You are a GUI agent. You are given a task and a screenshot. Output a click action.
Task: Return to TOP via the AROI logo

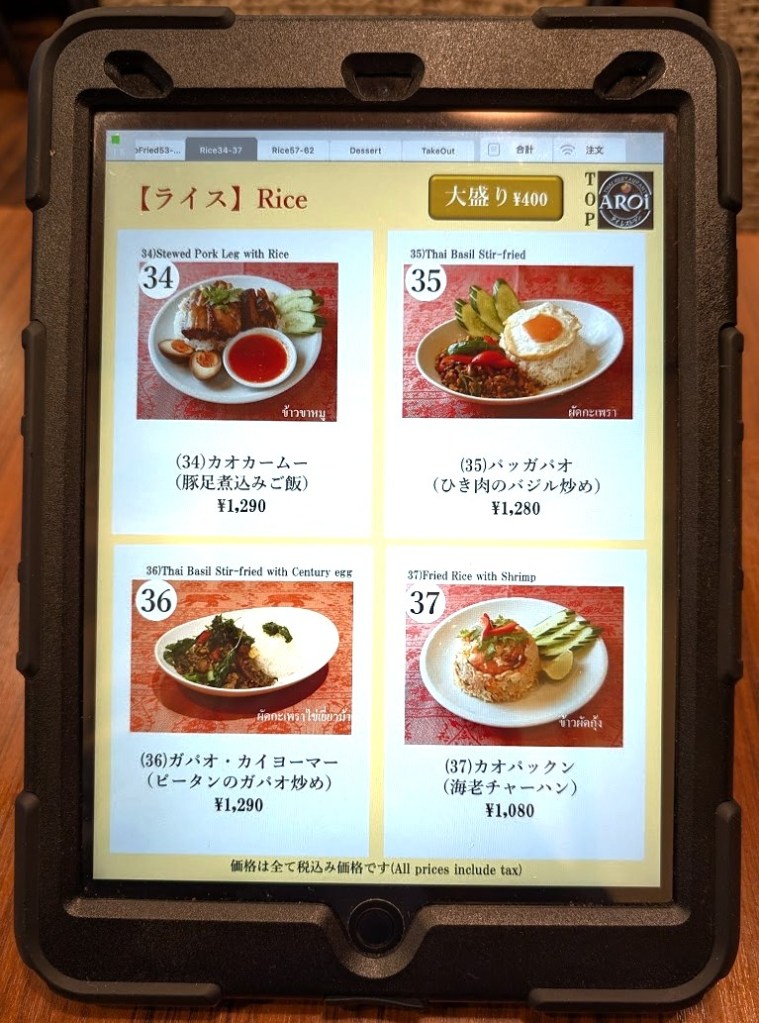point(624,200)
